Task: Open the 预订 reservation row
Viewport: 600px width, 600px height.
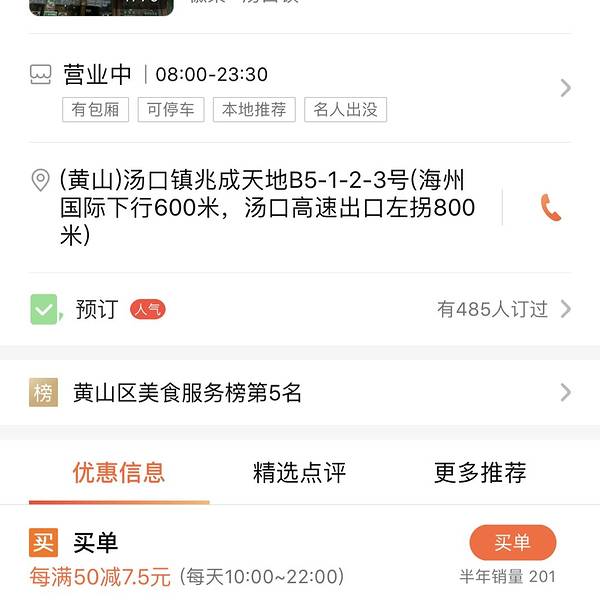Action: pos(300,309)
